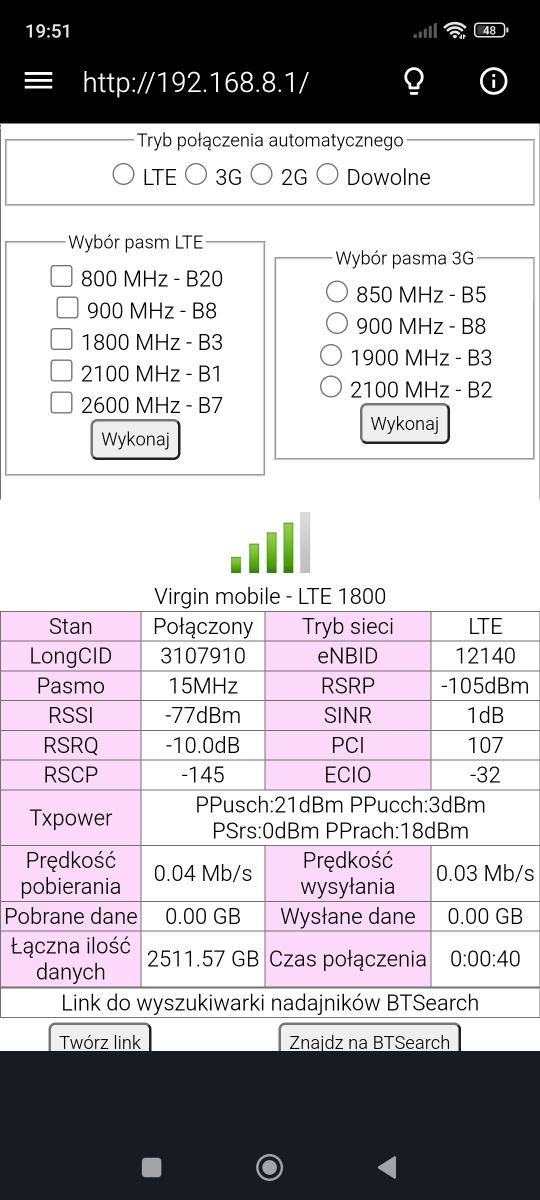
Task: Tap the lightbulb icon in app bar
Action: tap(414, 82)
